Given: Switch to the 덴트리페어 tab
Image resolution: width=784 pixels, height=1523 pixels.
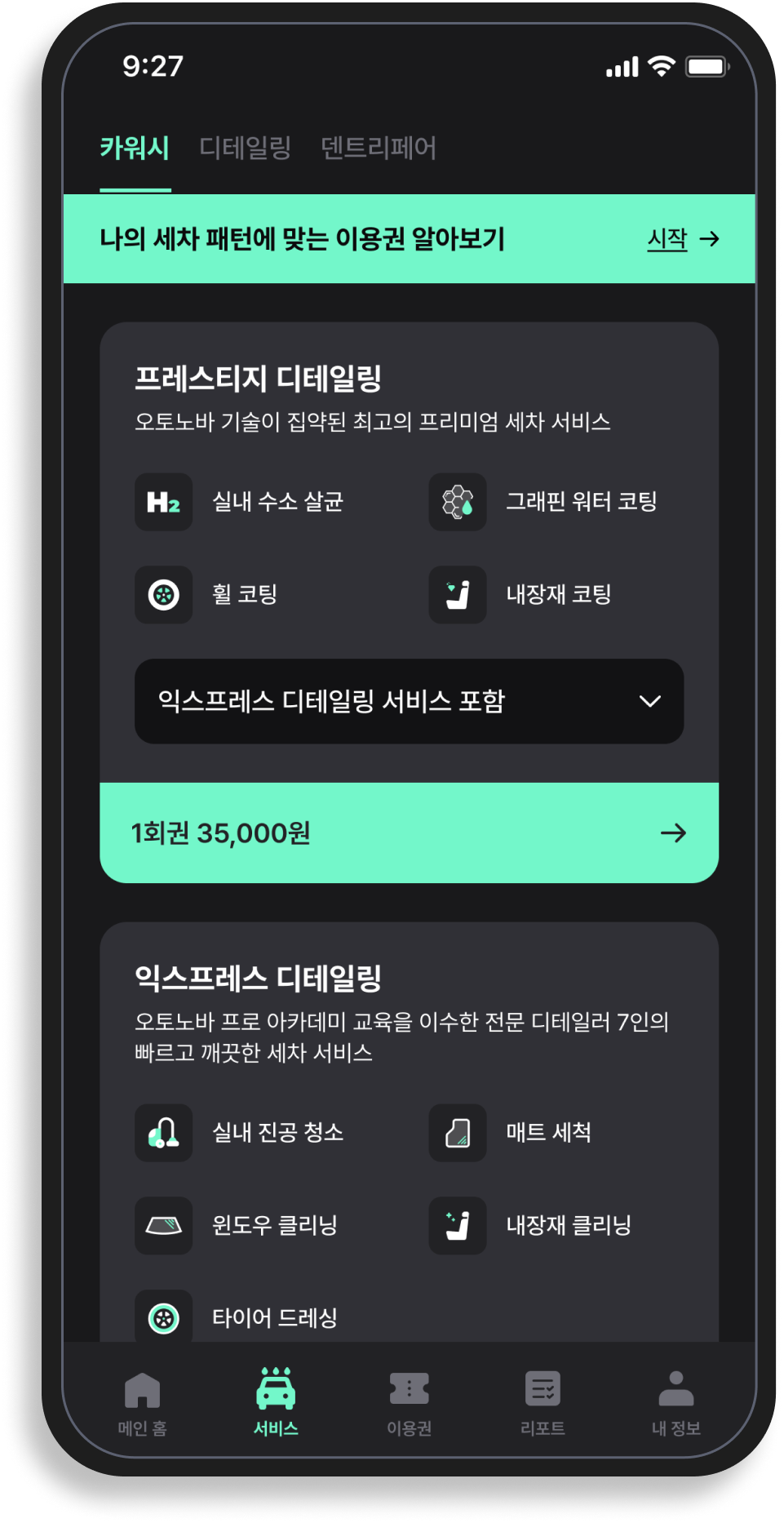Looking at the screenshot, I should tap(376, 149).
